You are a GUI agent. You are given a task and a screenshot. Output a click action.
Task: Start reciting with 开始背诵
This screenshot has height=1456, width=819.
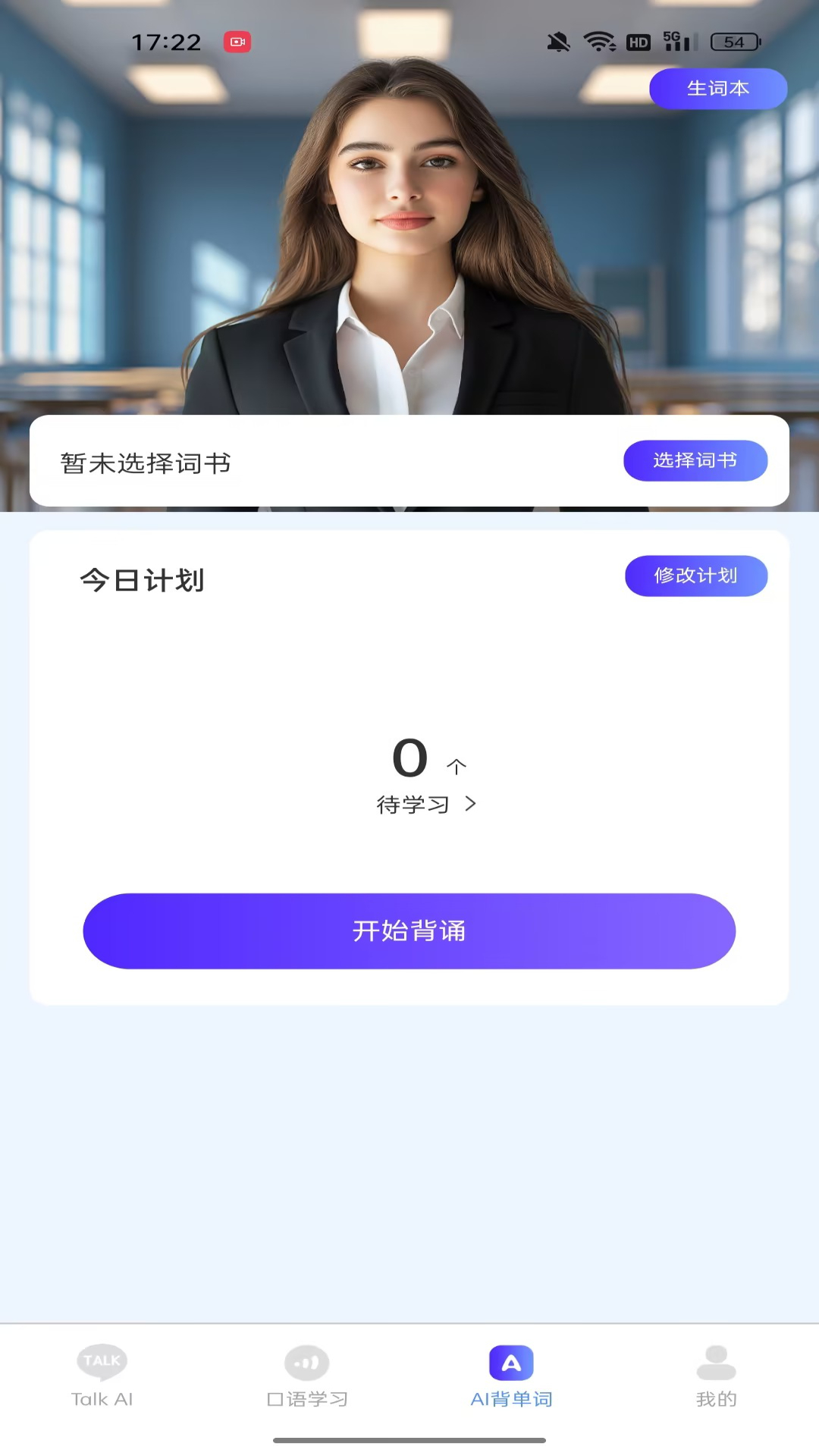click(409, 930)
